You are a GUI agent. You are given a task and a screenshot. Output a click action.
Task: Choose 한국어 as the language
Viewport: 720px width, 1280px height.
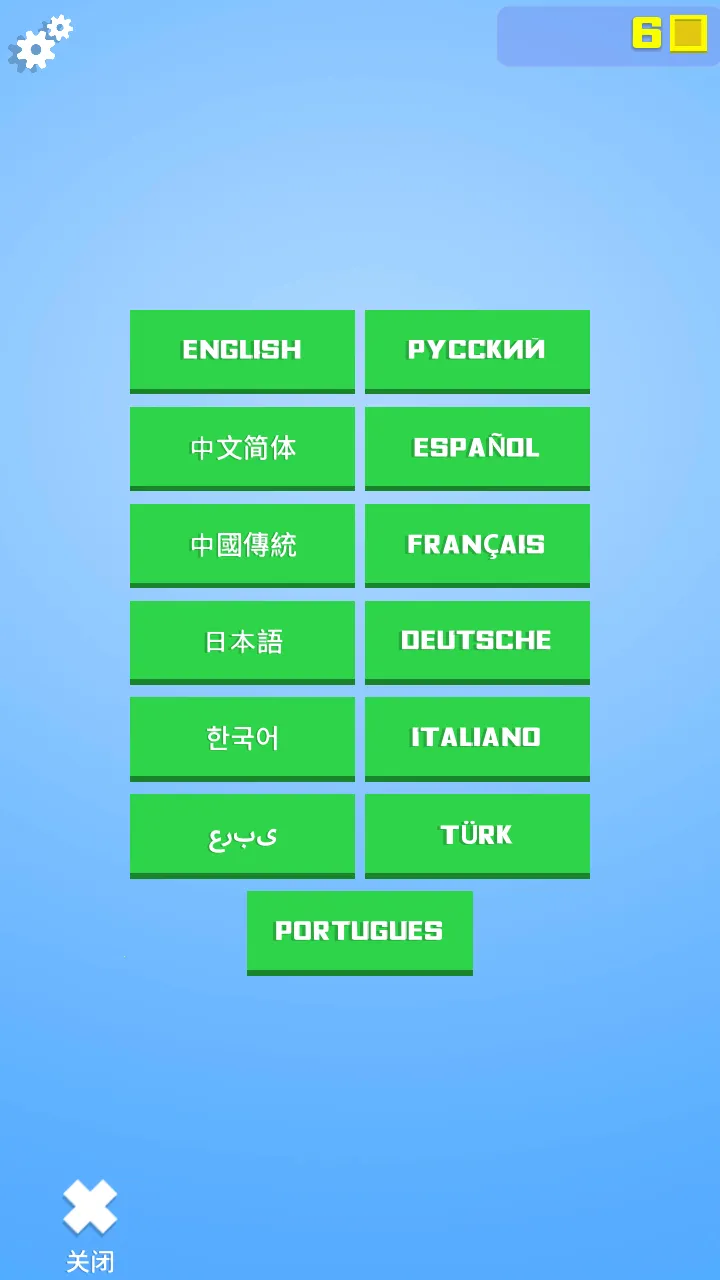point(242,738)
